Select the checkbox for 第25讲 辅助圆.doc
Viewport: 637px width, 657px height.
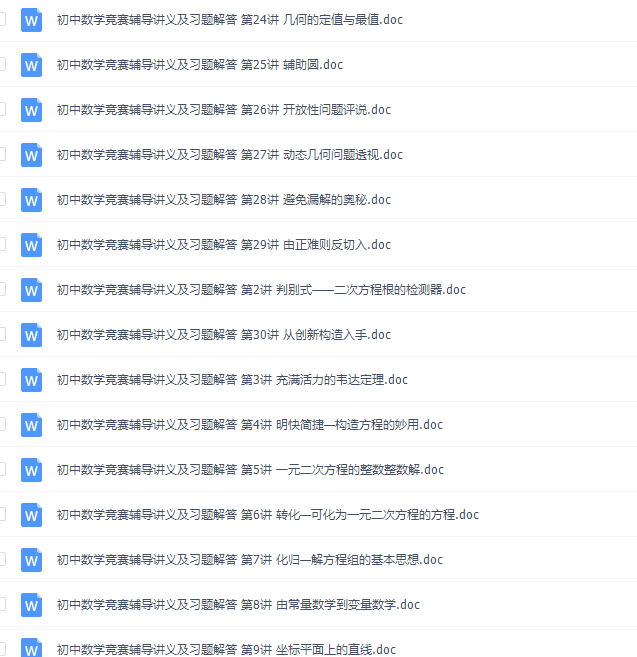[2, 64]
